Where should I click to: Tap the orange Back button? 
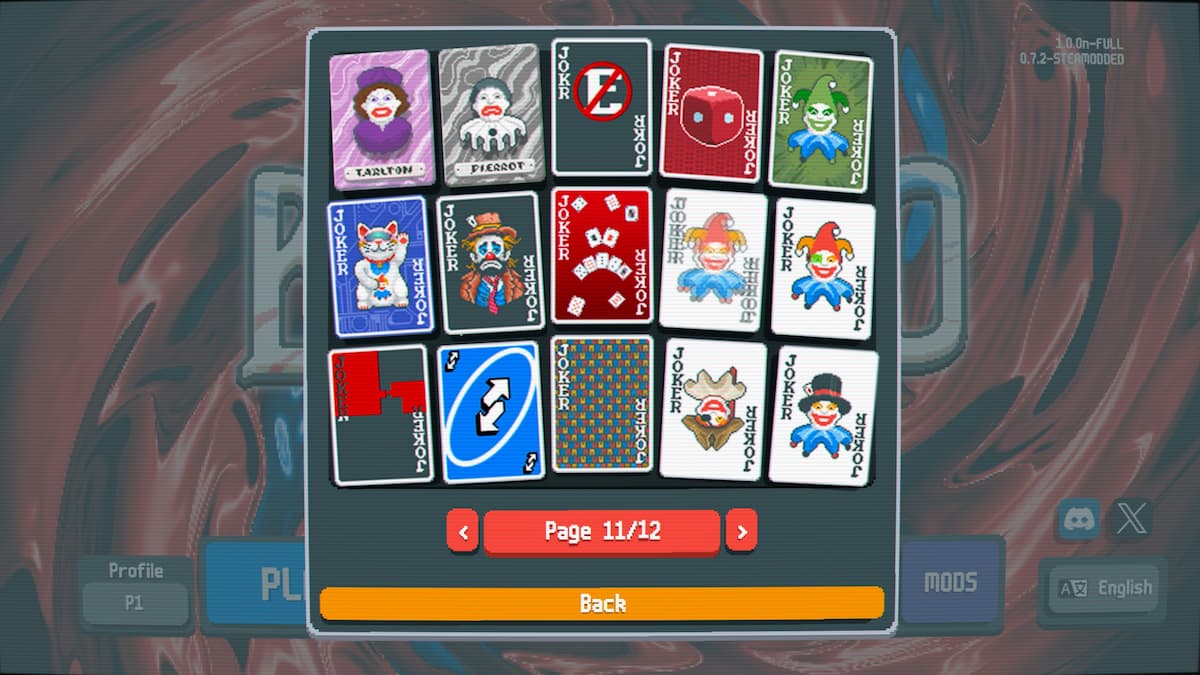tap(602, 603)
